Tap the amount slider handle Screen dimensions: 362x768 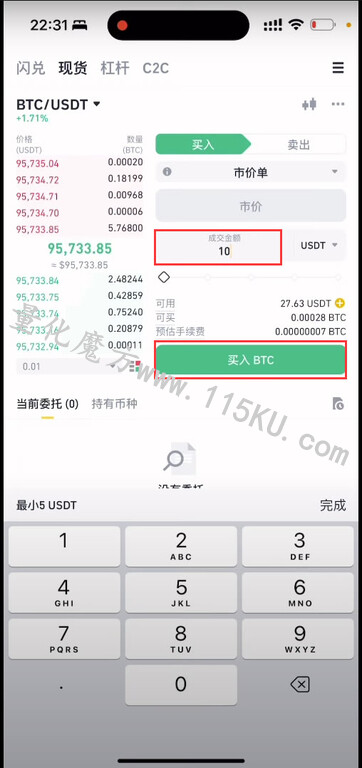pyautogui.click(x=164, y=278)
